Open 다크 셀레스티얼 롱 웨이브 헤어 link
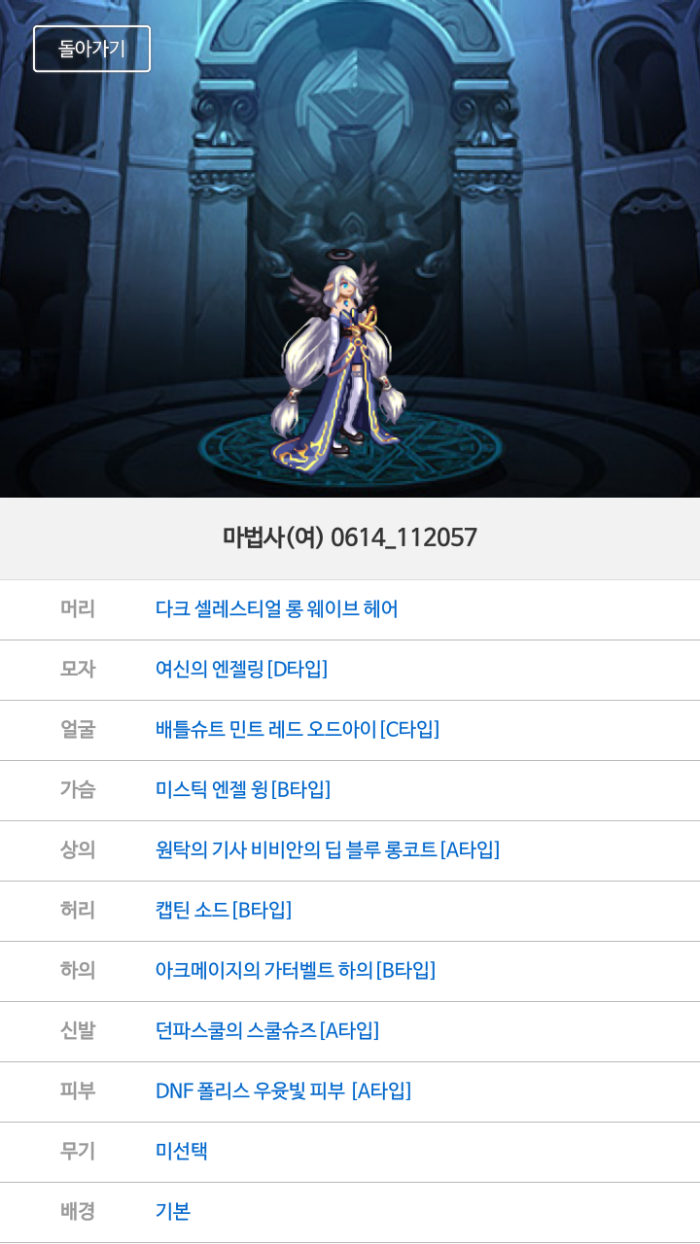 click(x=276, y=609)
